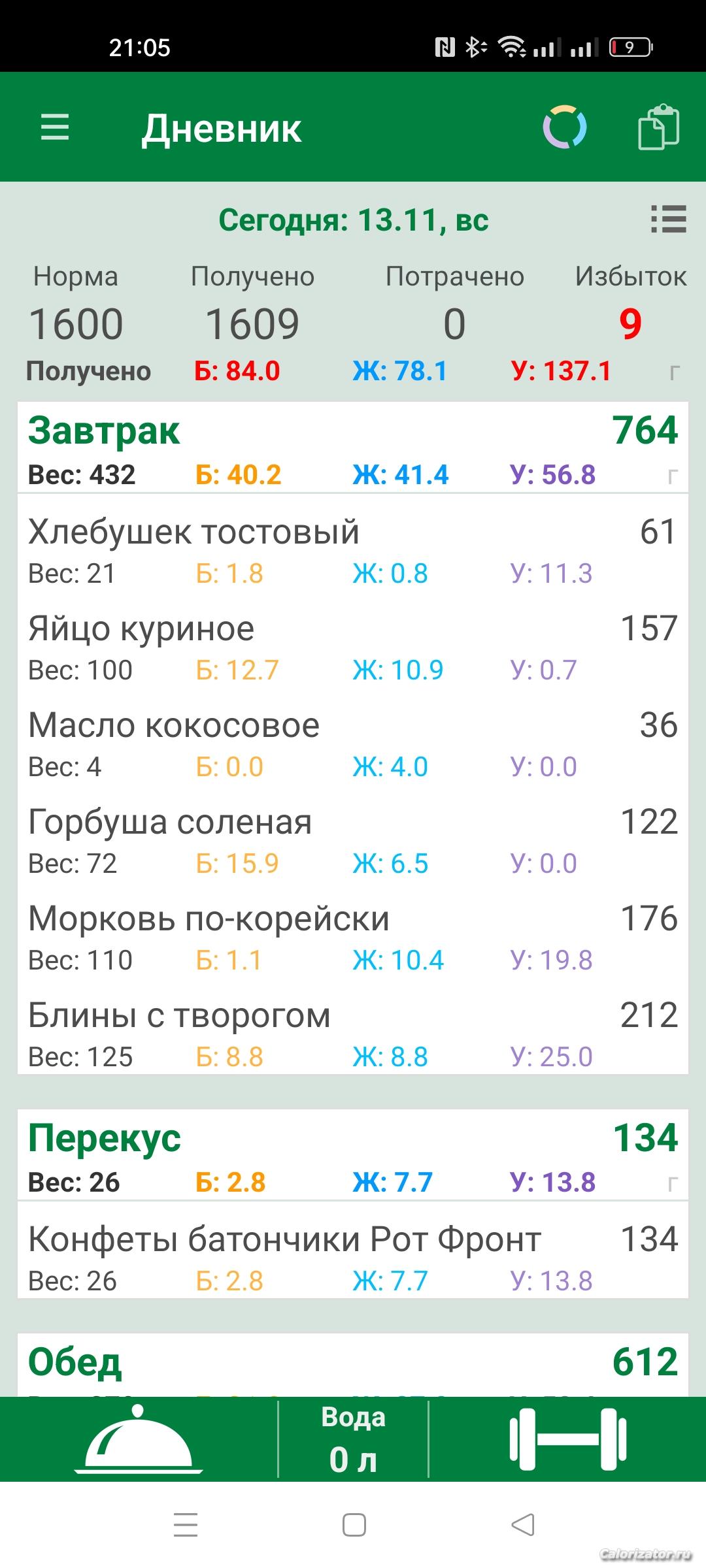
Task: Open the hamburger navigation menu
Action: (x=55, y=127)
